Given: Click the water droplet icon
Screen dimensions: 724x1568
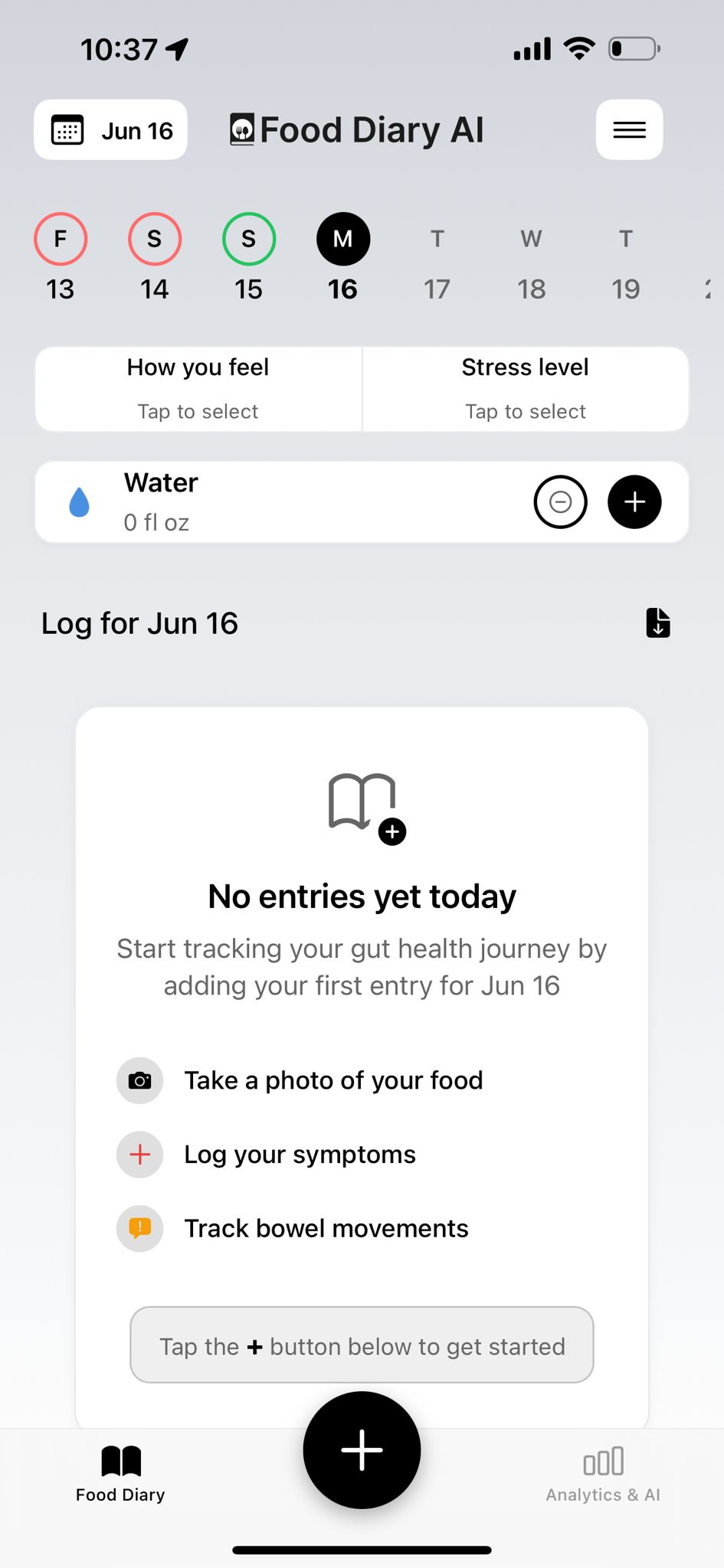Looking at the screenshot, I should (79, 501).
